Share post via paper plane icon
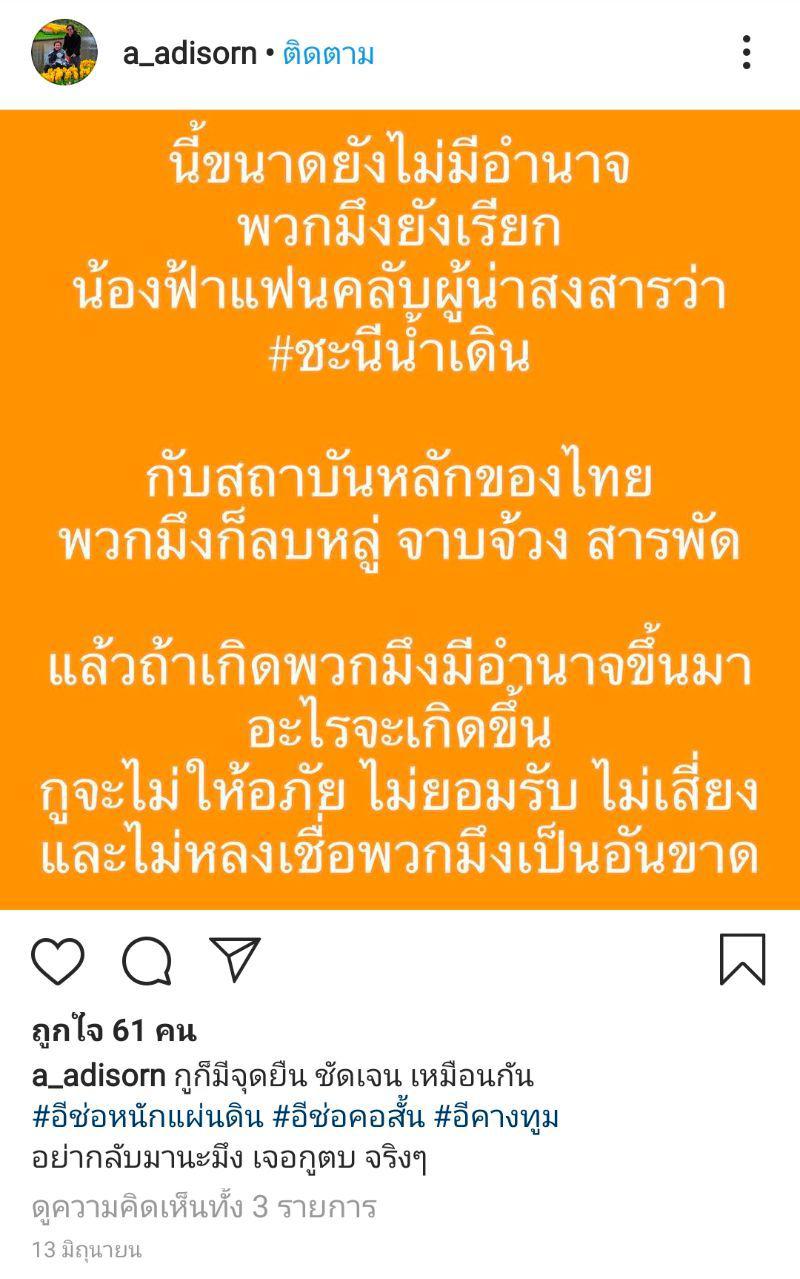Screen dimensions: 800x1279 click(235, 959)
